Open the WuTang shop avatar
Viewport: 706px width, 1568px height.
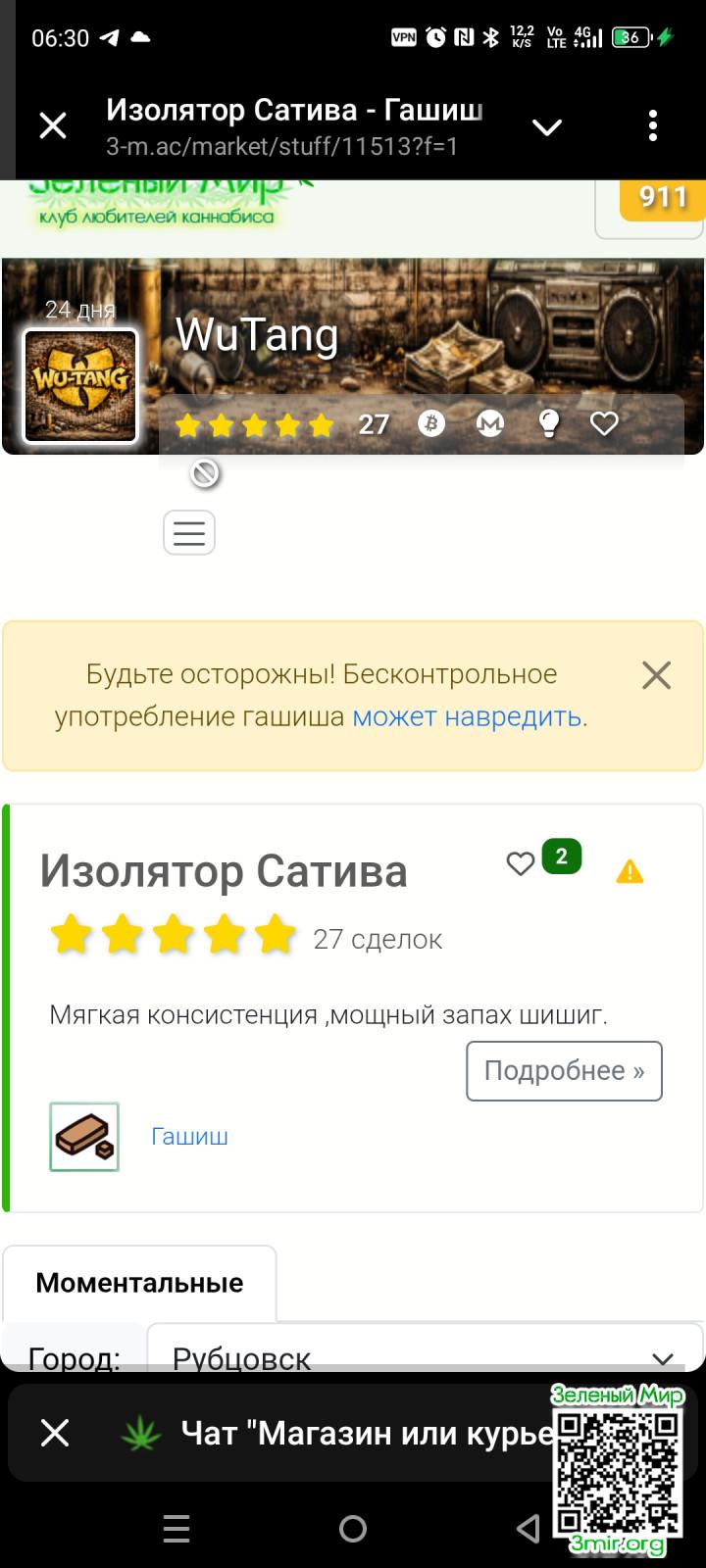[x=80, y=386]
